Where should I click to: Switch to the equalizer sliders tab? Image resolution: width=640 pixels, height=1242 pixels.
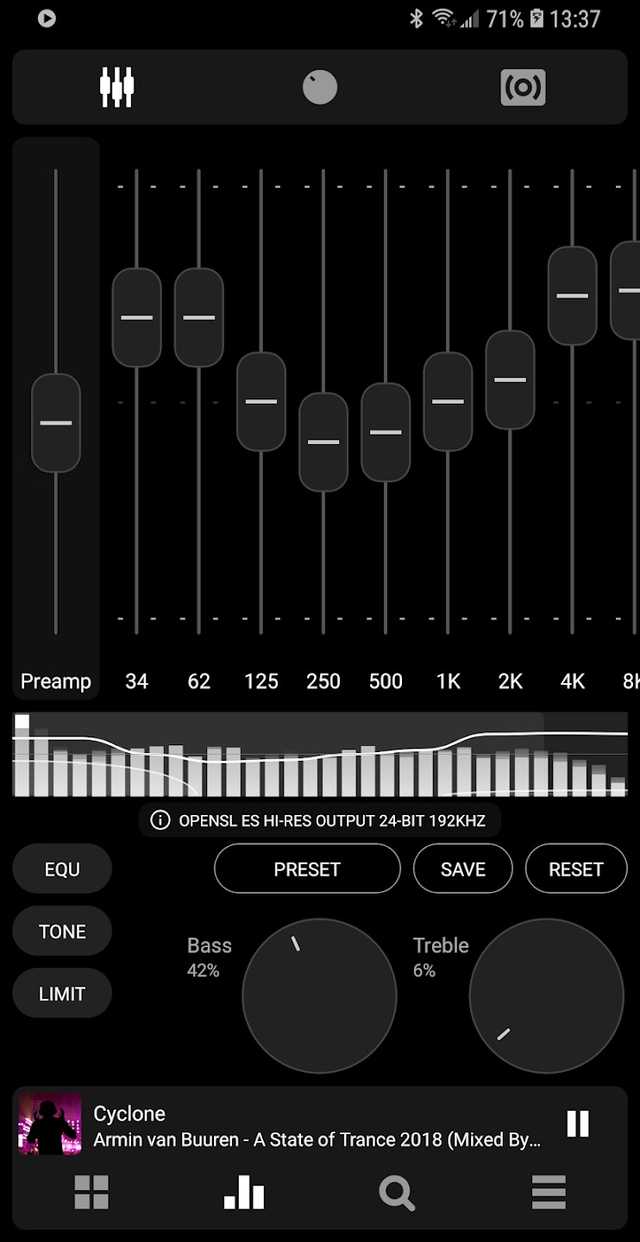coord(117,87)
